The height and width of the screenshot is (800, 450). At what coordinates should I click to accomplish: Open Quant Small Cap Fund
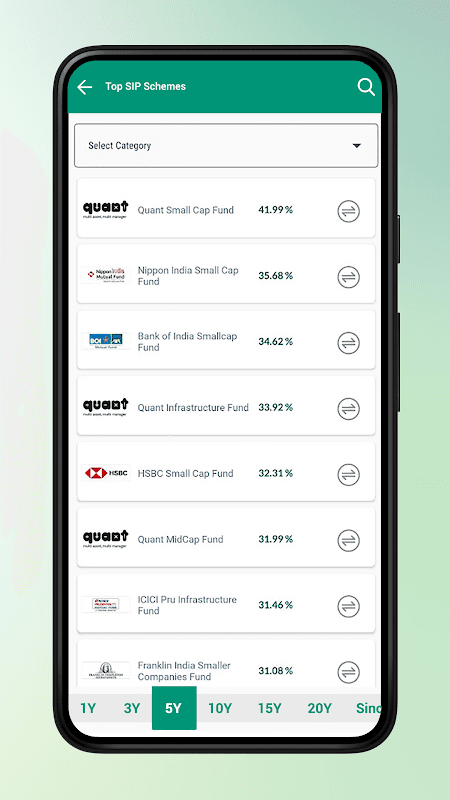[x=226, y=208]
